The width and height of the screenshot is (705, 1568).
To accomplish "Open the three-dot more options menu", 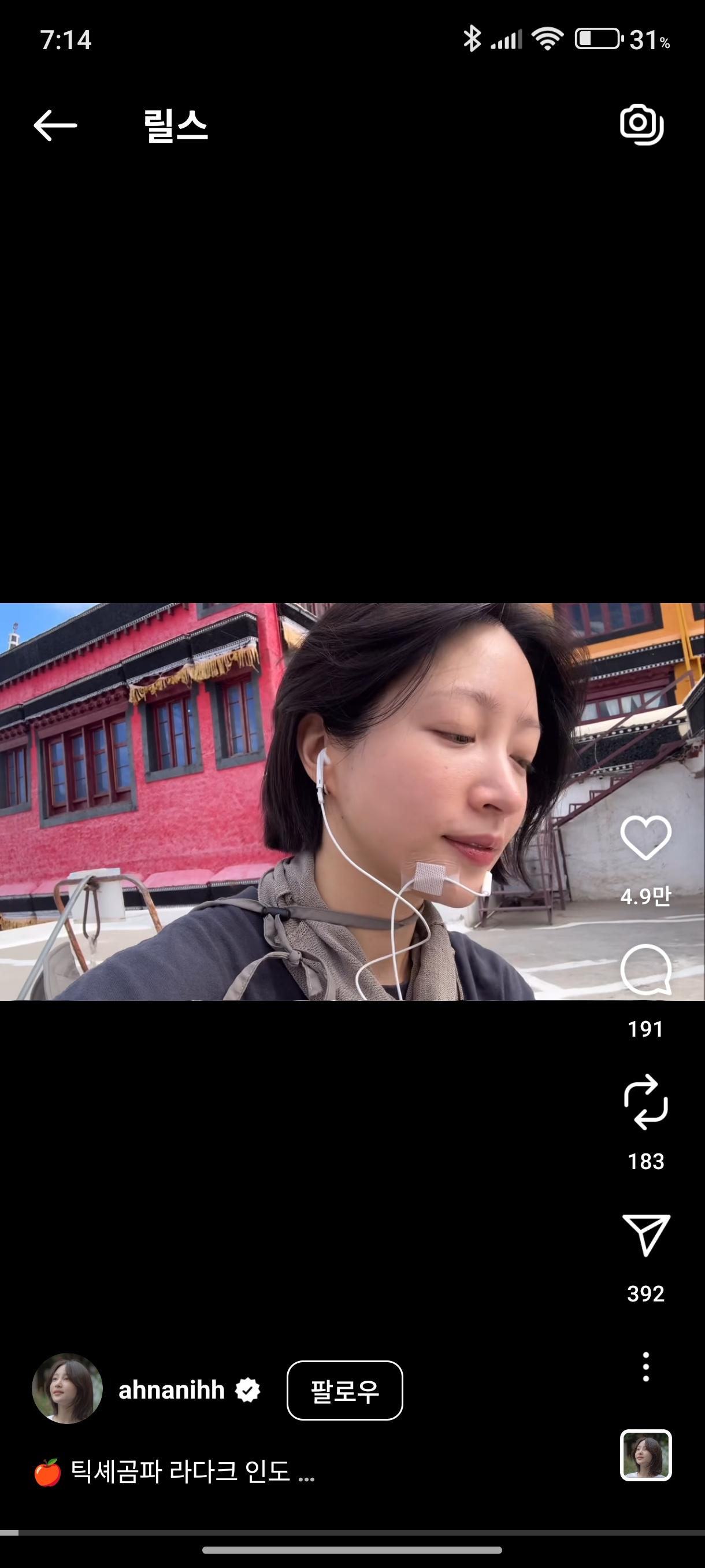I will (x=645, y=1367).
